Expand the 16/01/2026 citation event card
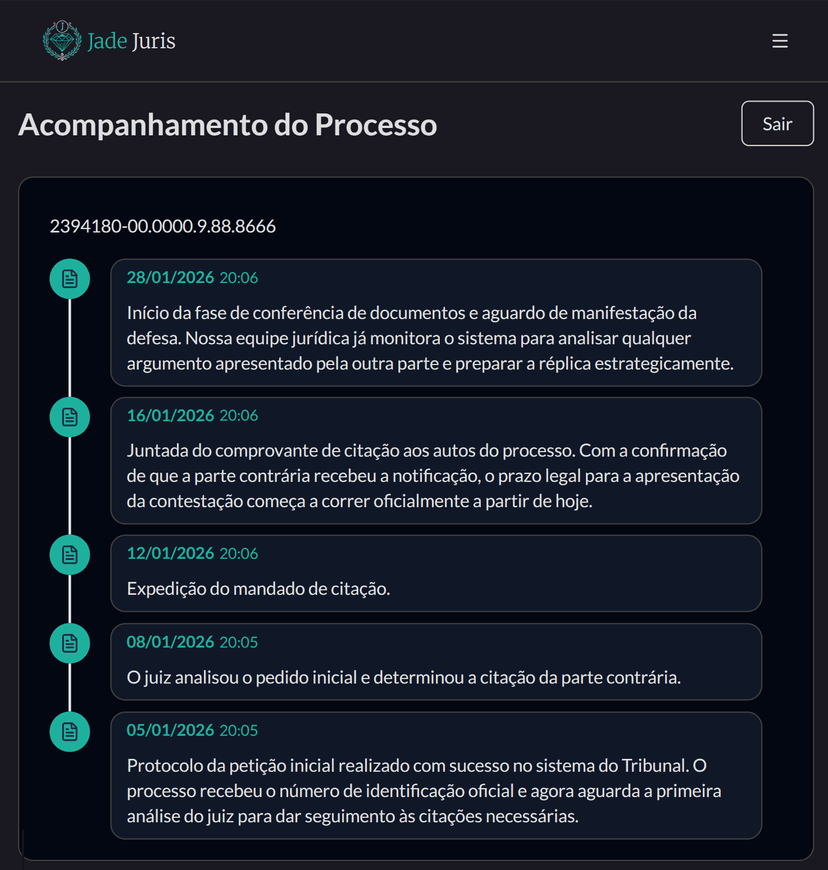 point(436,460)
